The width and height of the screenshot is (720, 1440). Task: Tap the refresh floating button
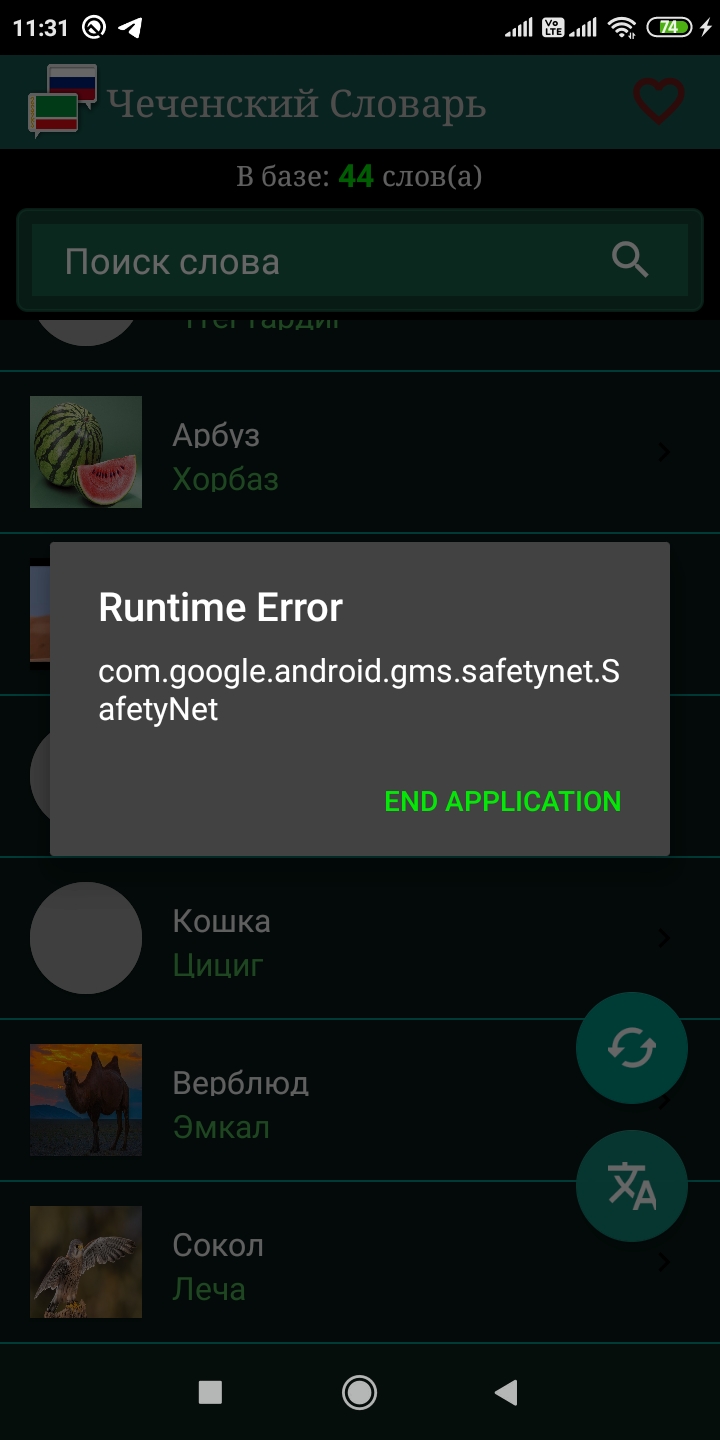(632, 1048)
